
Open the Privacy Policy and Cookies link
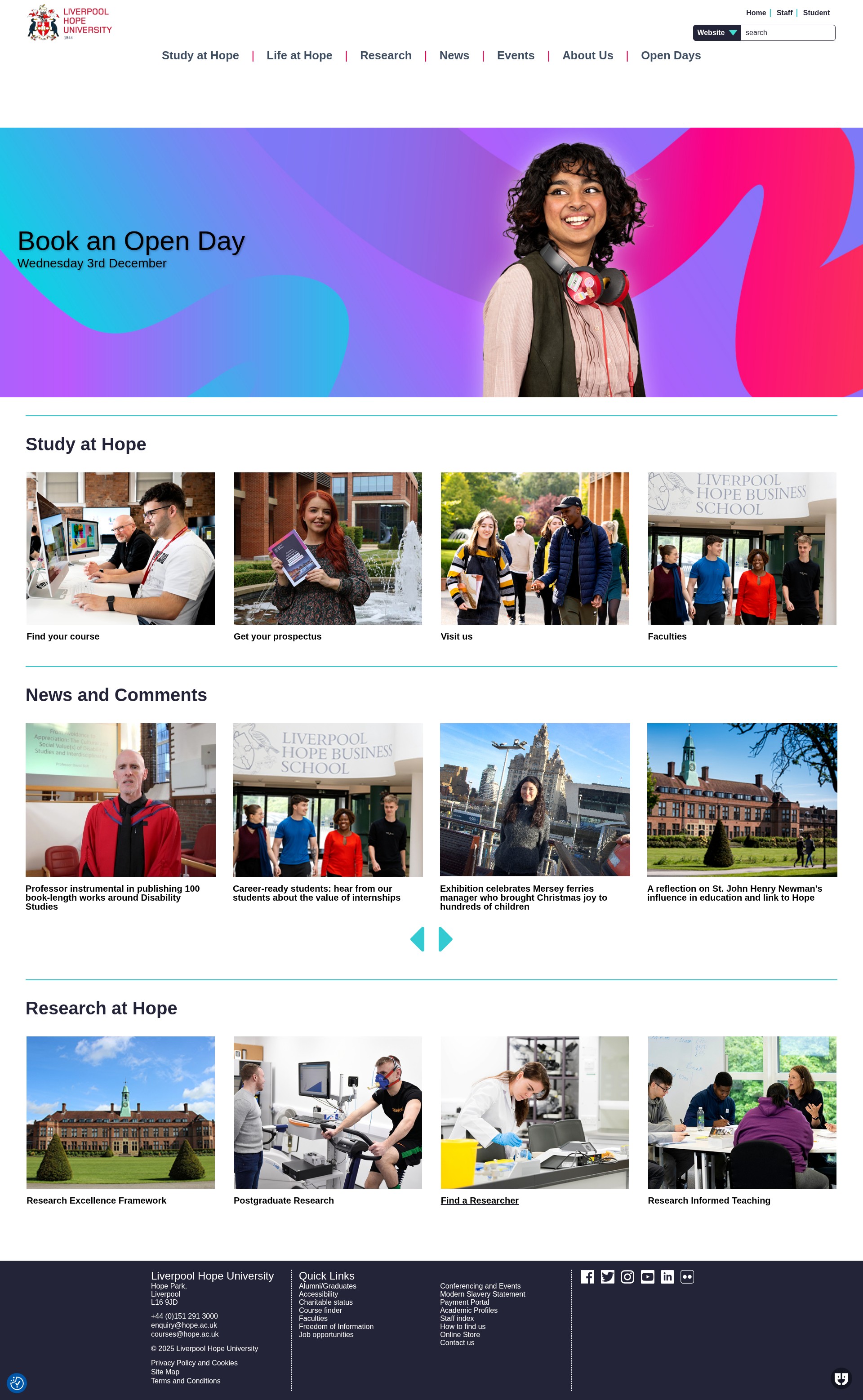(194, 1363)
